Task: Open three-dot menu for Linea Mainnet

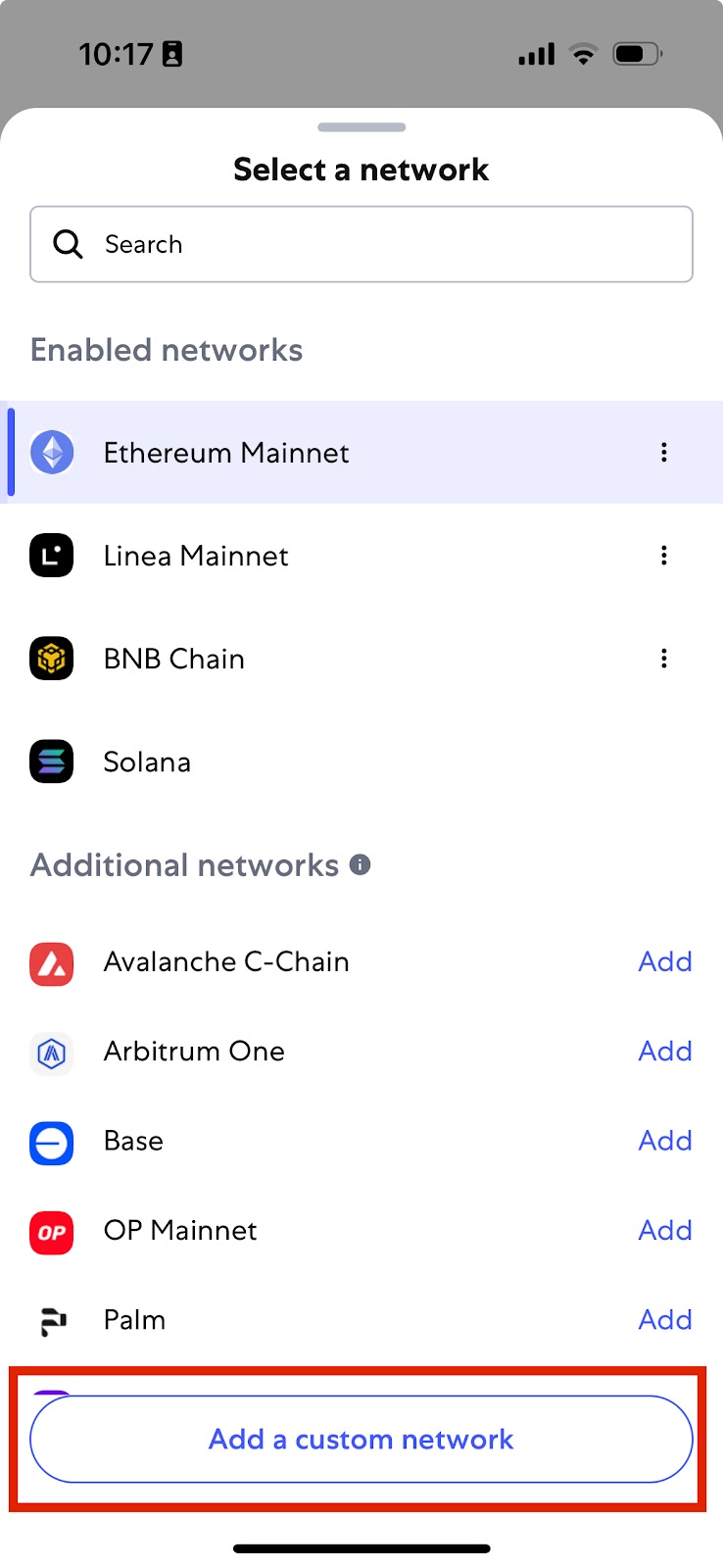Action: pos(664,556)
